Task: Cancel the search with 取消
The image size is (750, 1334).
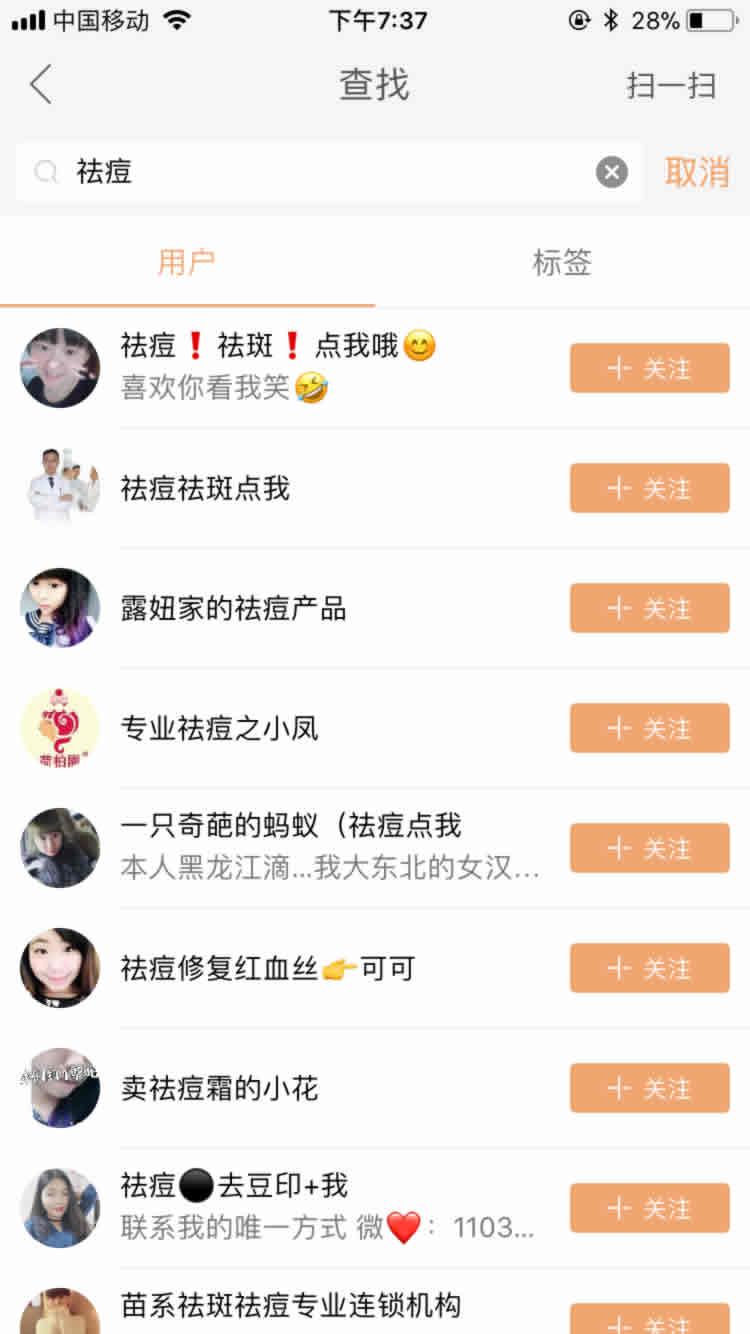Action: click(699, 171)
